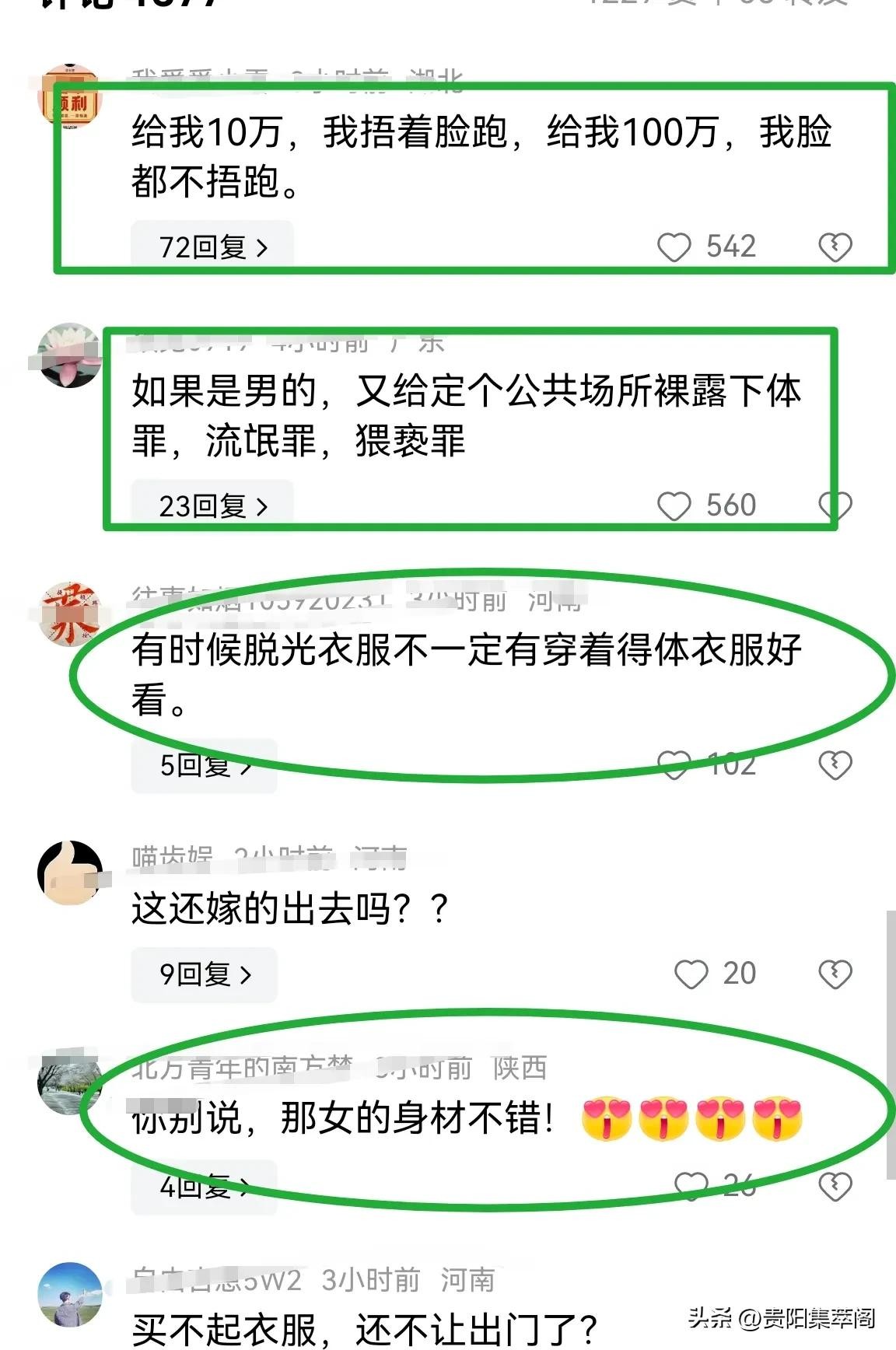
Task: Dislike the comment about 公共场所裸露下体罪
Action: point(835,506)
